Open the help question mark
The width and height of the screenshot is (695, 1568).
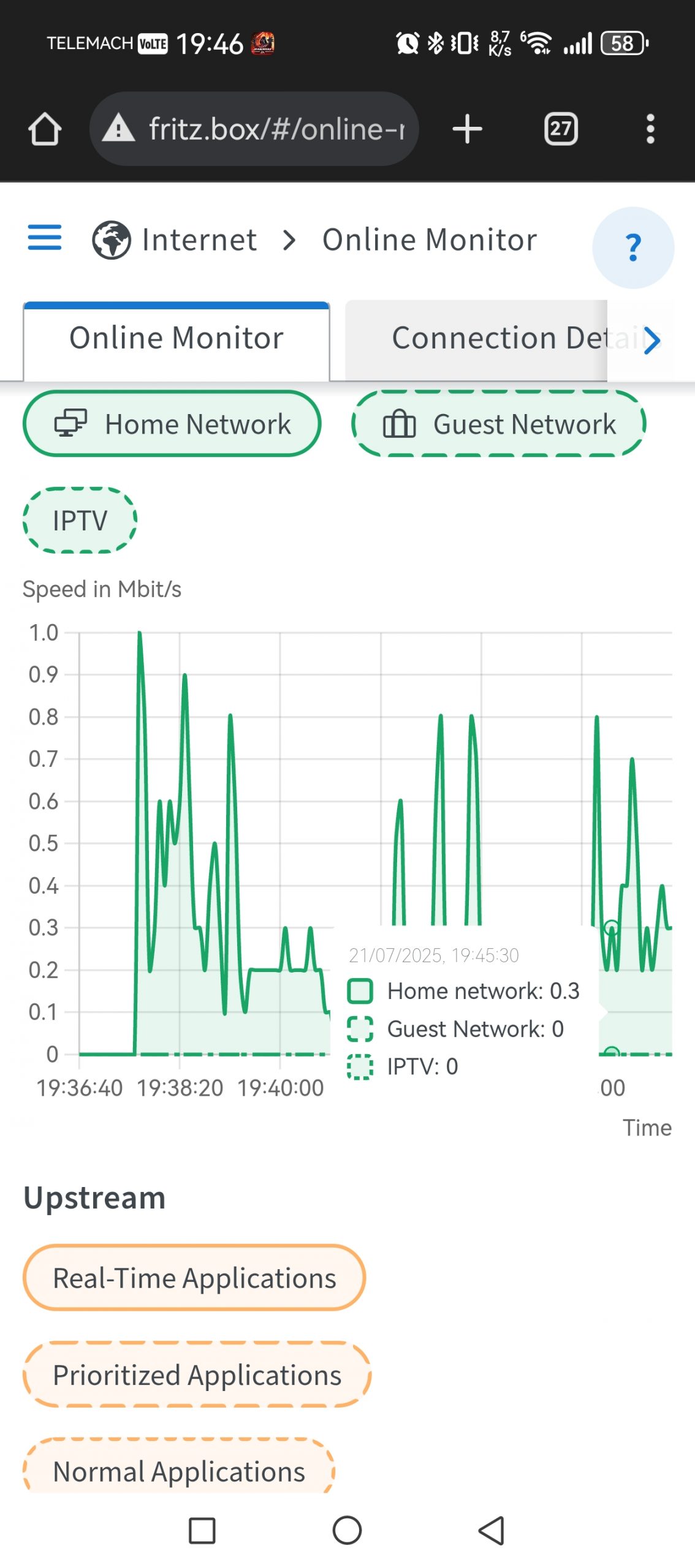point(633,247)
